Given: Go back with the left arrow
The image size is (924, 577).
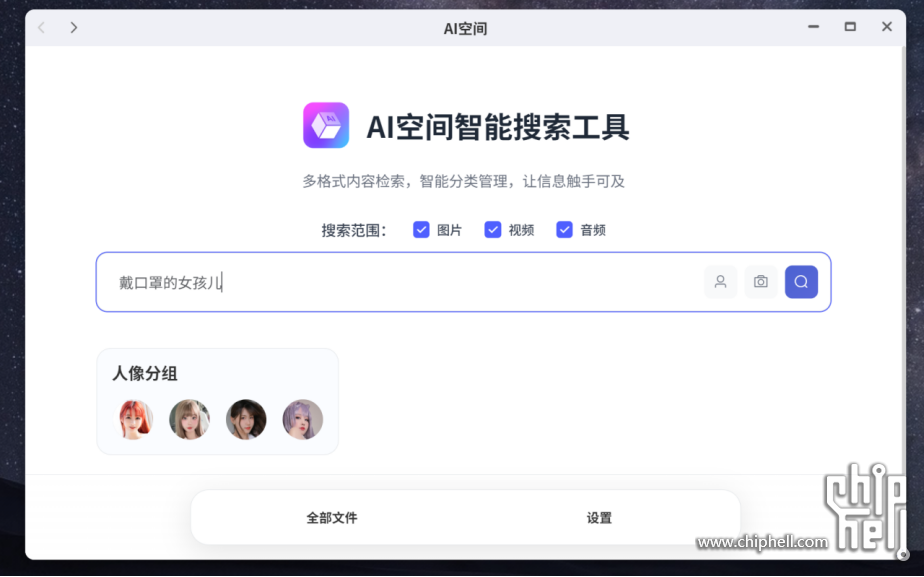Looking at the screenshot, I should click(41, 28).
